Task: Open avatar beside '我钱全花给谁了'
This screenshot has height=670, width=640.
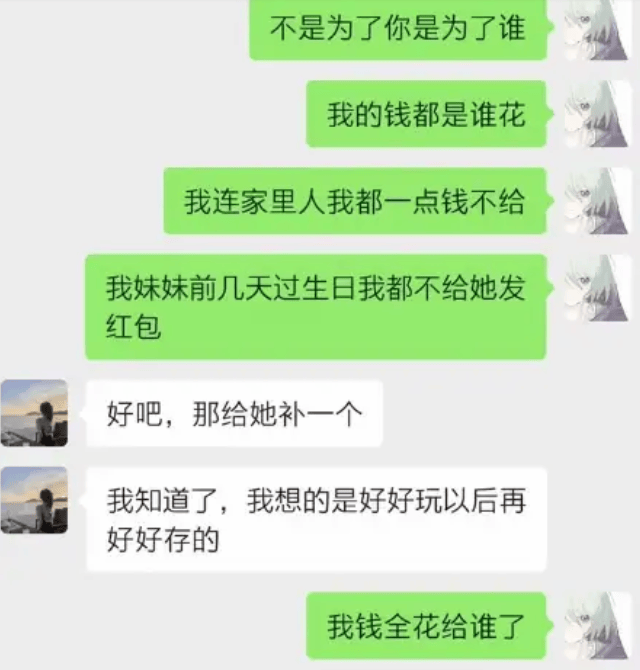Action: pos(596,626)
